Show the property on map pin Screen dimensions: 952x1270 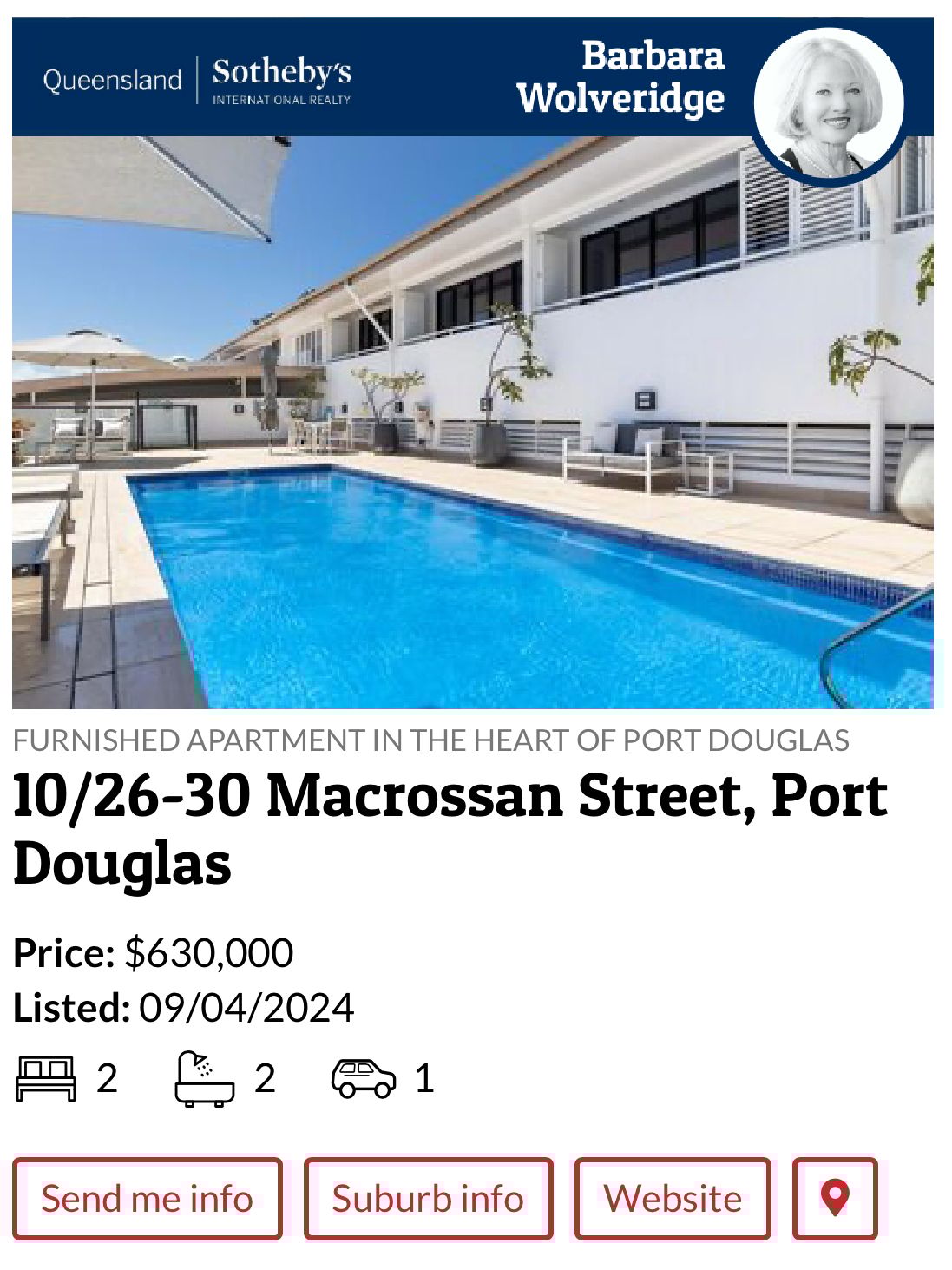coord(835,1199)
